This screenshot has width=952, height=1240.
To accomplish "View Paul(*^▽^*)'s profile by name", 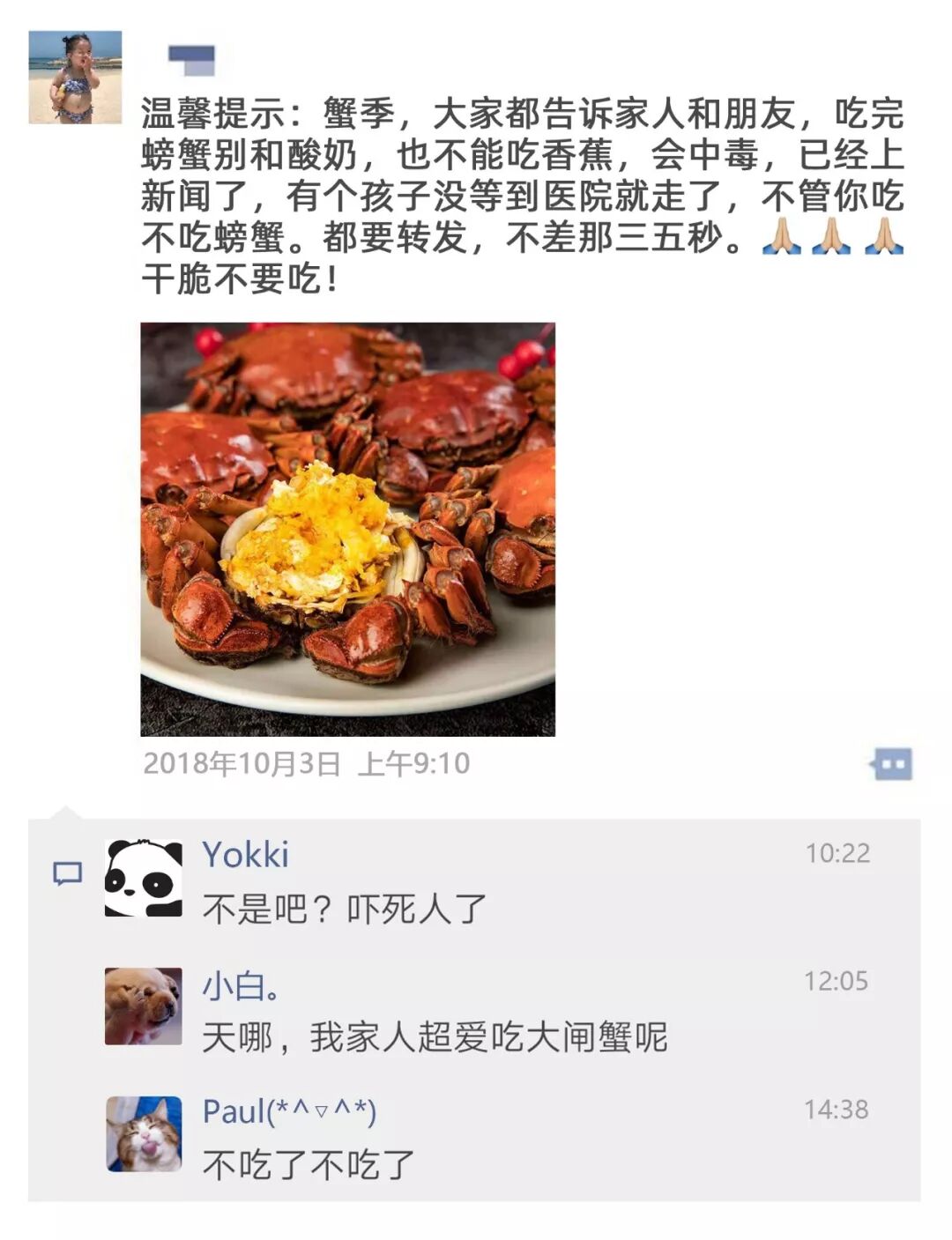I will tap(289, 1111).
